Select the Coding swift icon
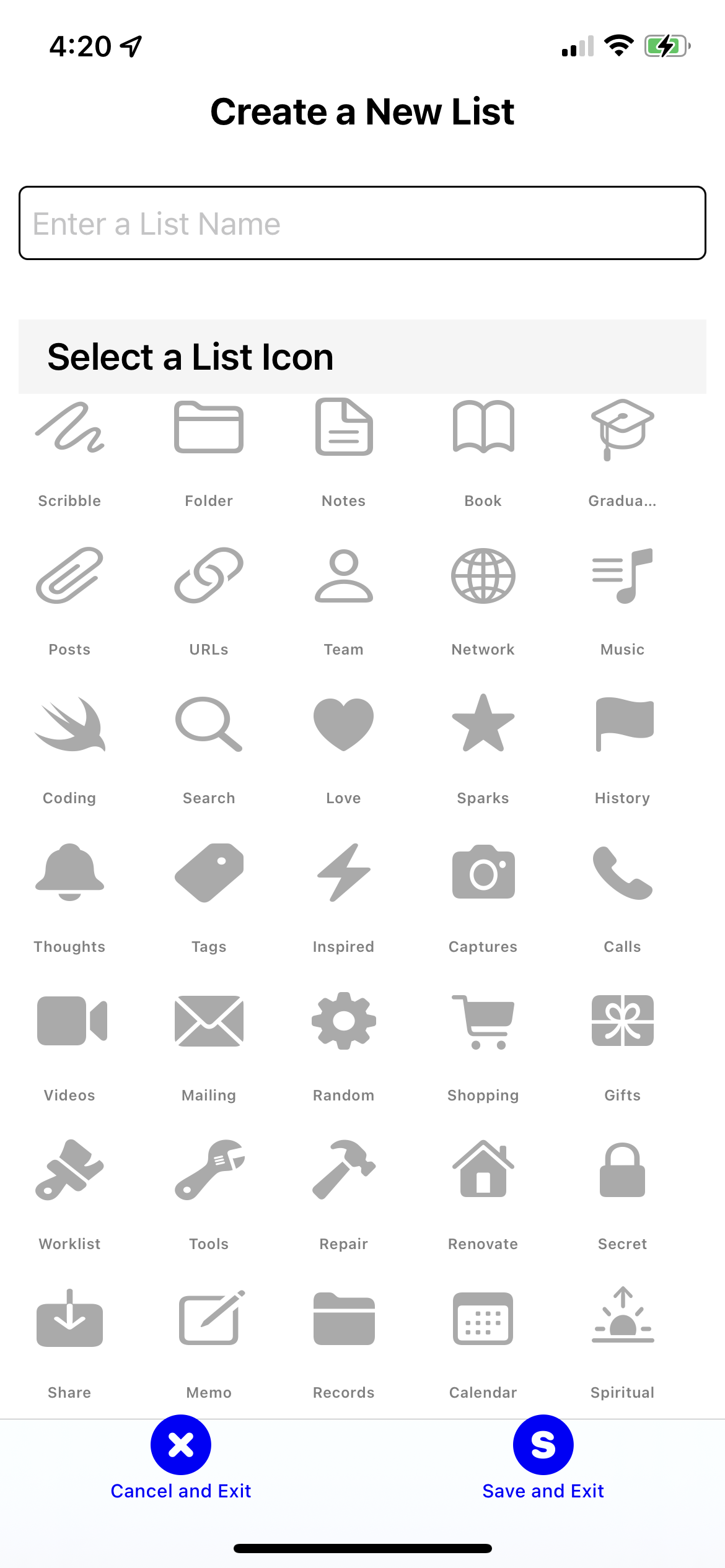 click(69, 725)
